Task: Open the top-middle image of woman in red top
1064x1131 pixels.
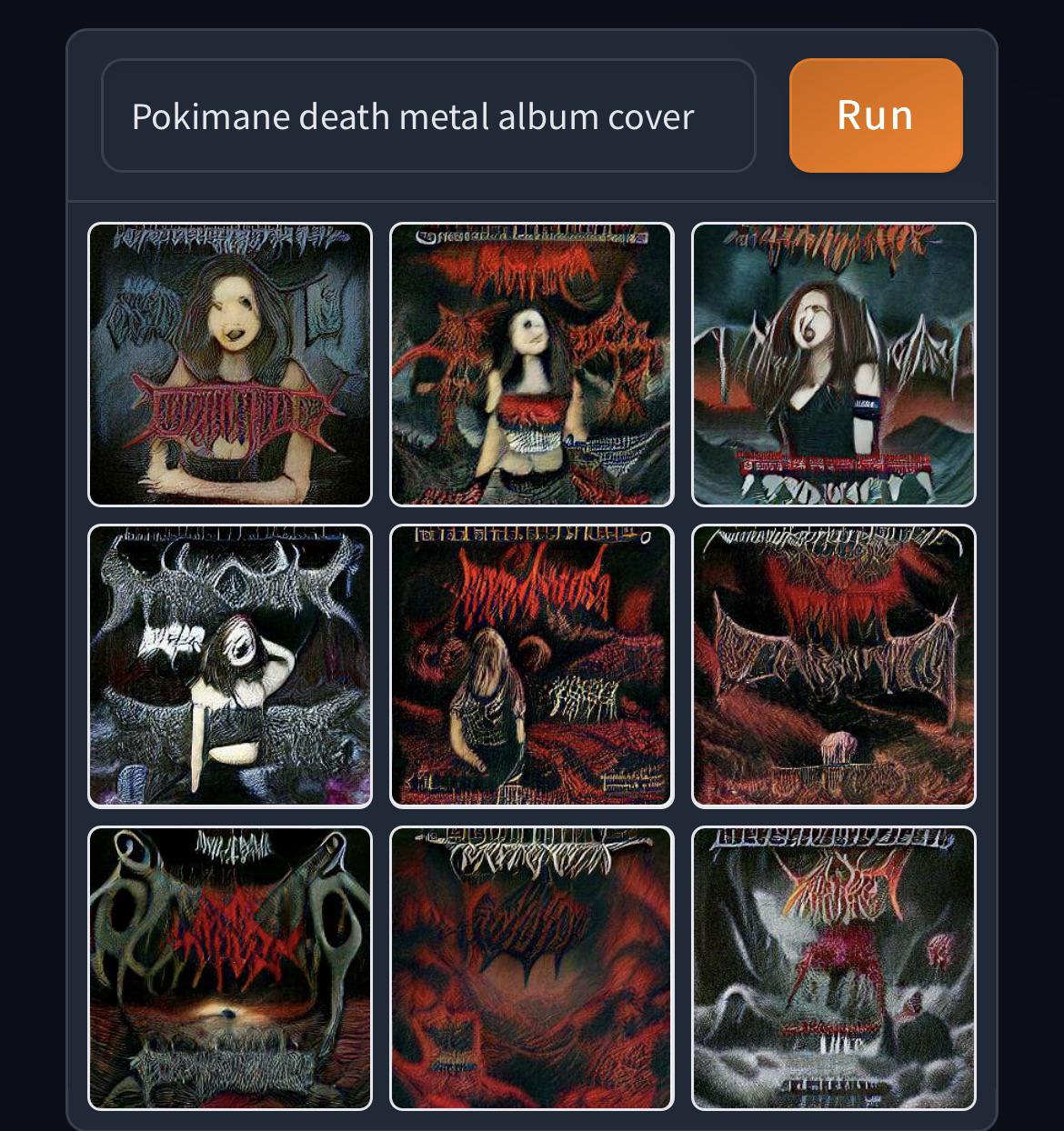Action: click(532, 364)
